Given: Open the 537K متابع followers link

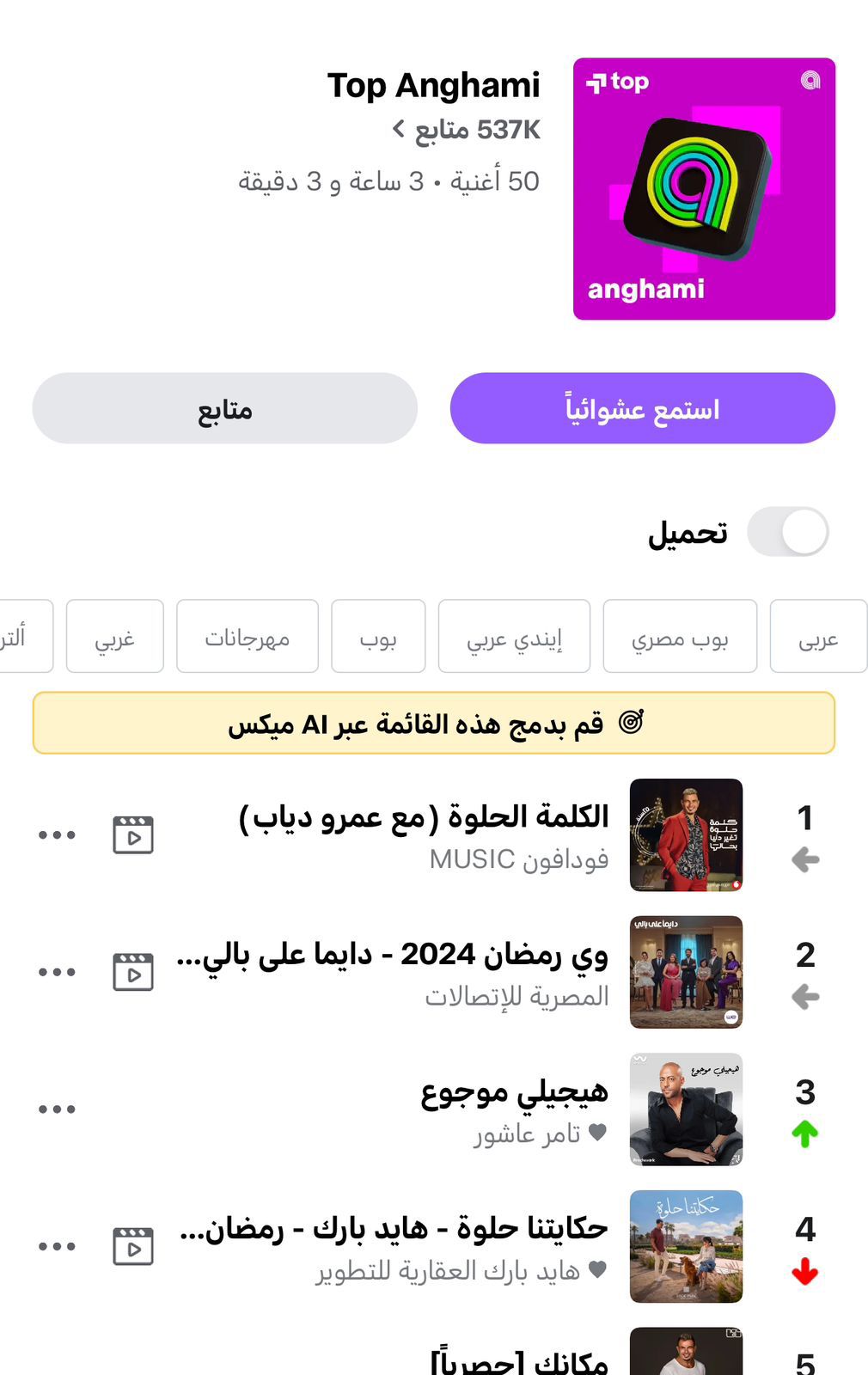Looking at the screenshot, I should [468, 130].
